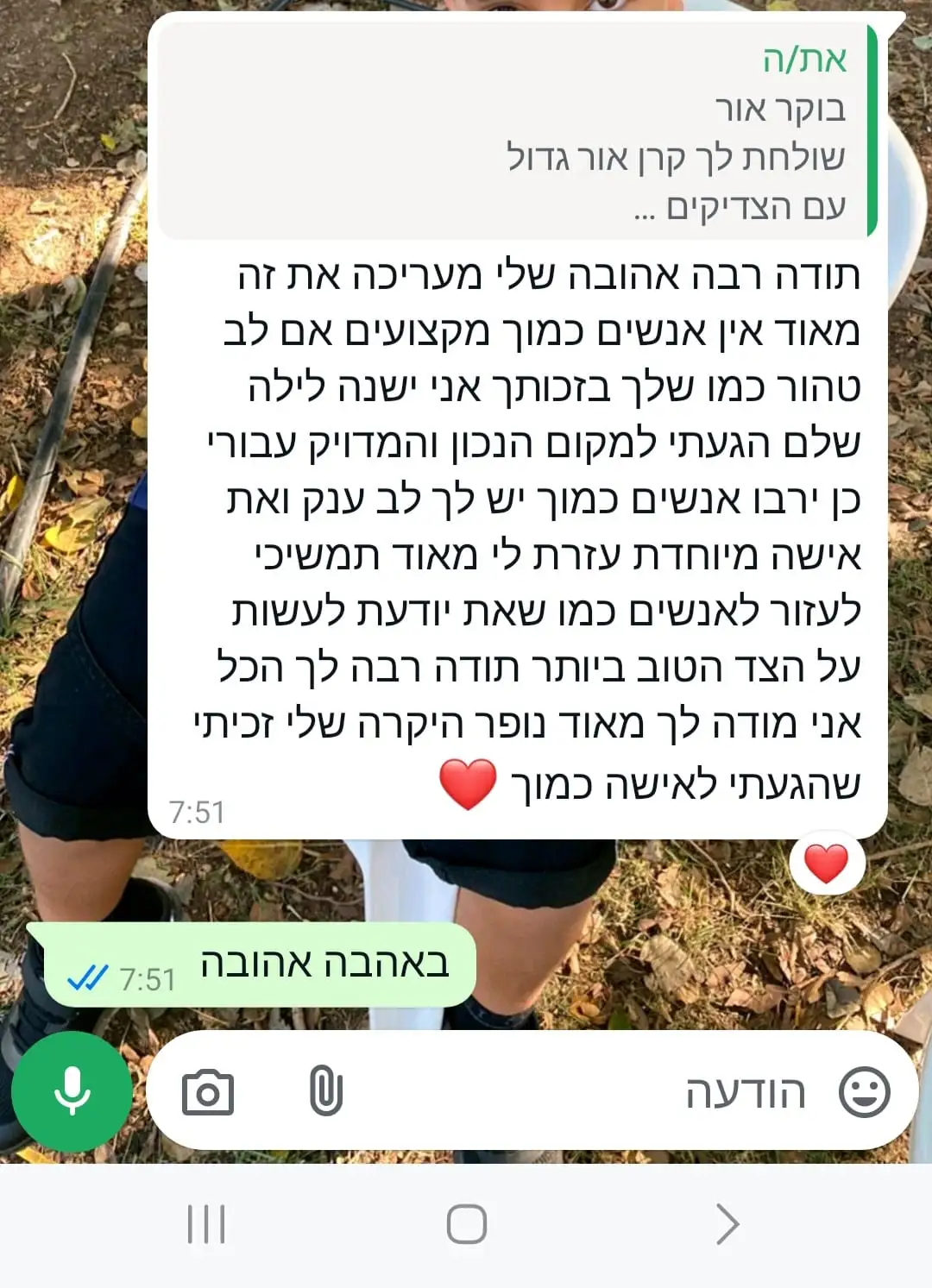The image size is (932, 1288).
Task: Tap the blue double check marks on באהבה אהובה
Action: point(85,979)
